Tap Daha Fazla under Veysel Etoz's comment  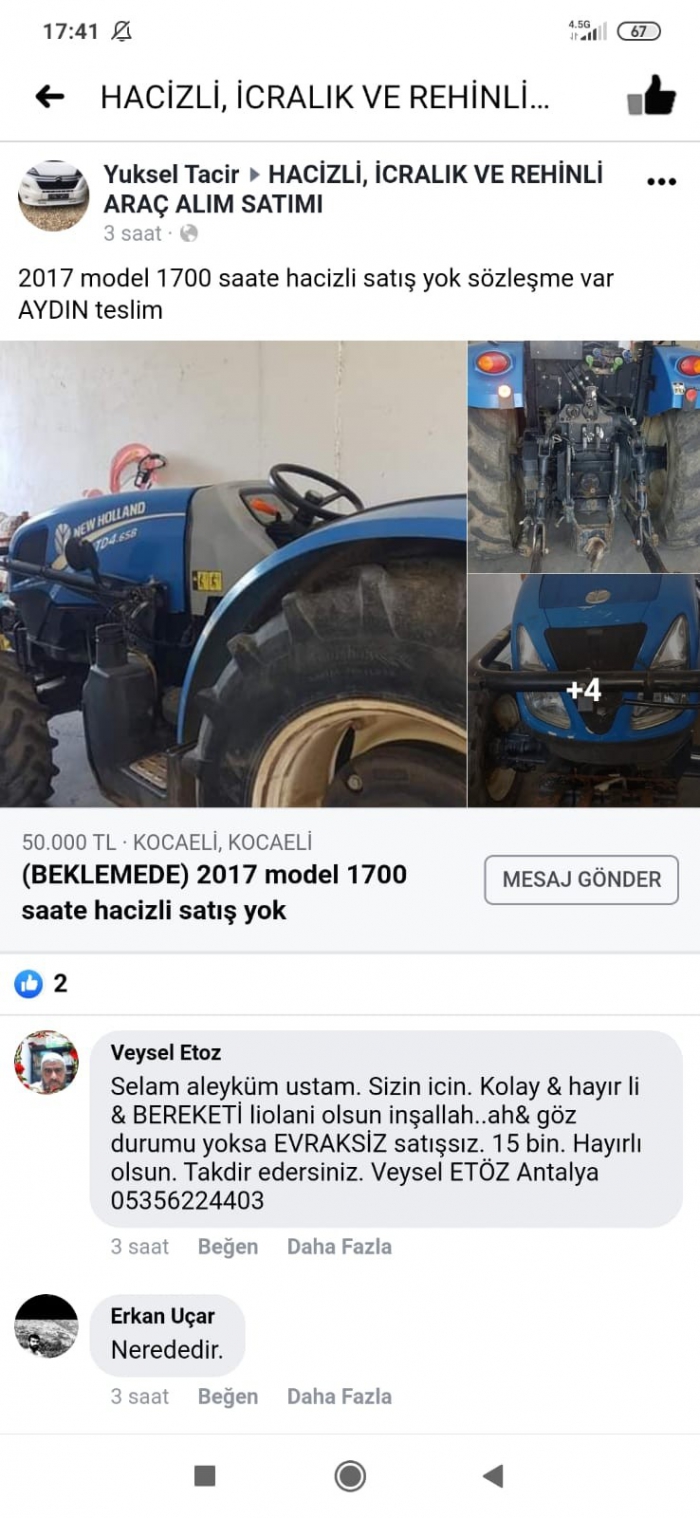coord(339,1247)
